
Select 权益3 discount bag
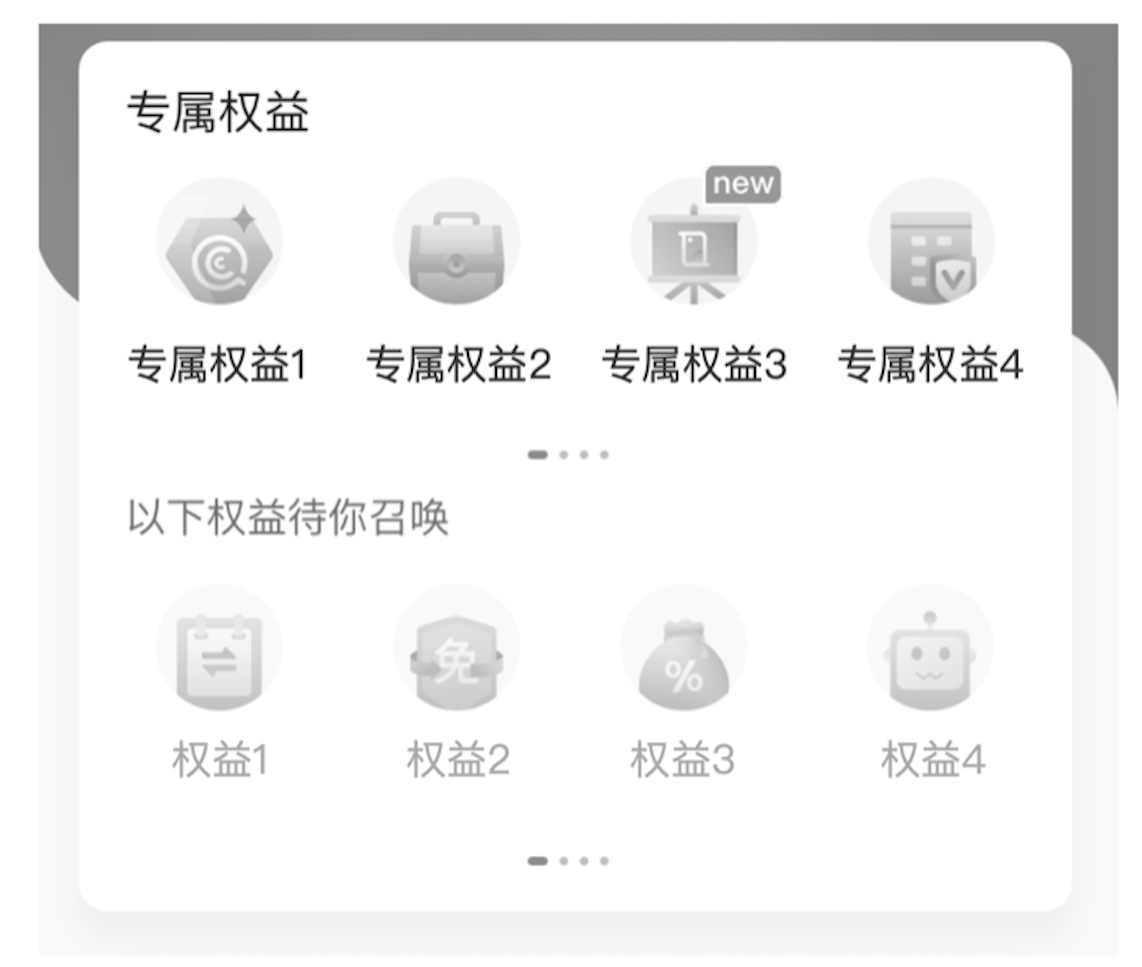point(683,650)
